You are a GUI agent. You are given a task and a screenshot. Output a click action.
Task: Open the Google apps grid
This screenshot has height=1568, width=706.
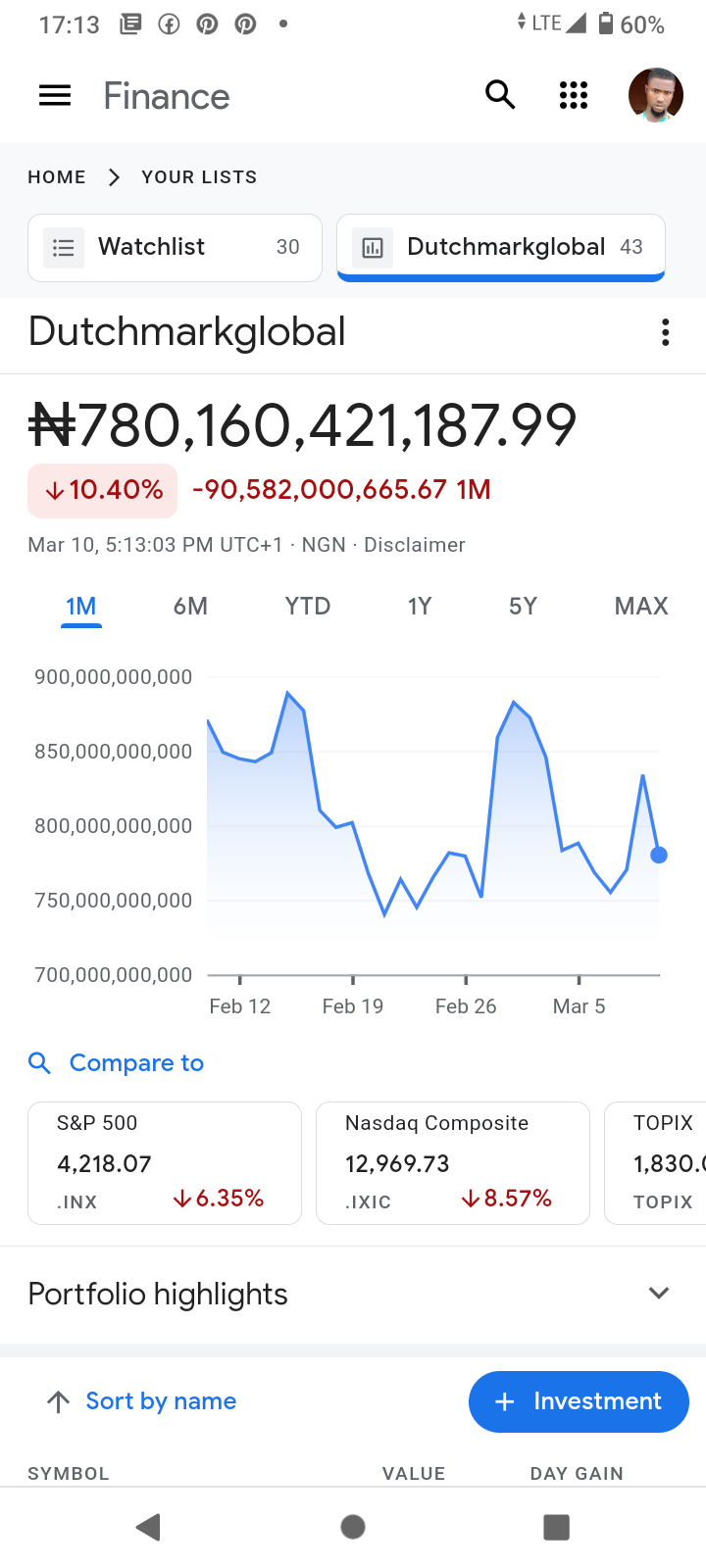574,95
